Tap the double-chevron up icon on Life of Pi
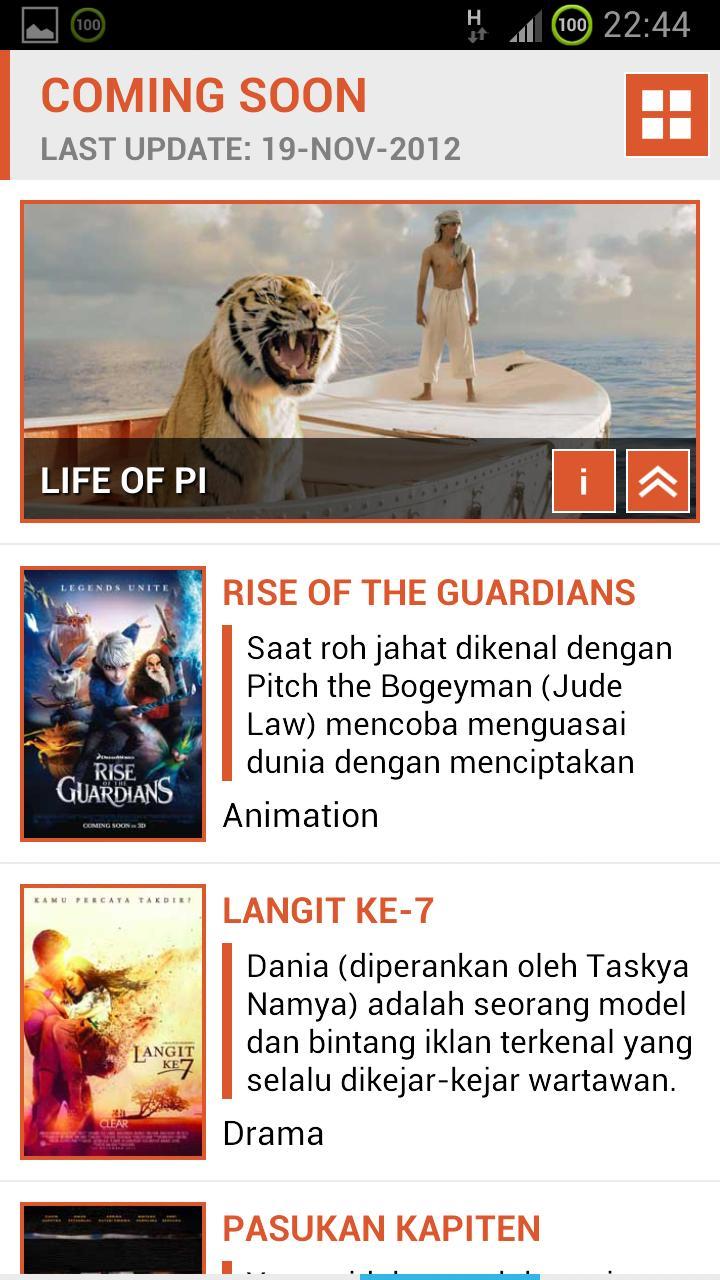 tap(658, 481)
